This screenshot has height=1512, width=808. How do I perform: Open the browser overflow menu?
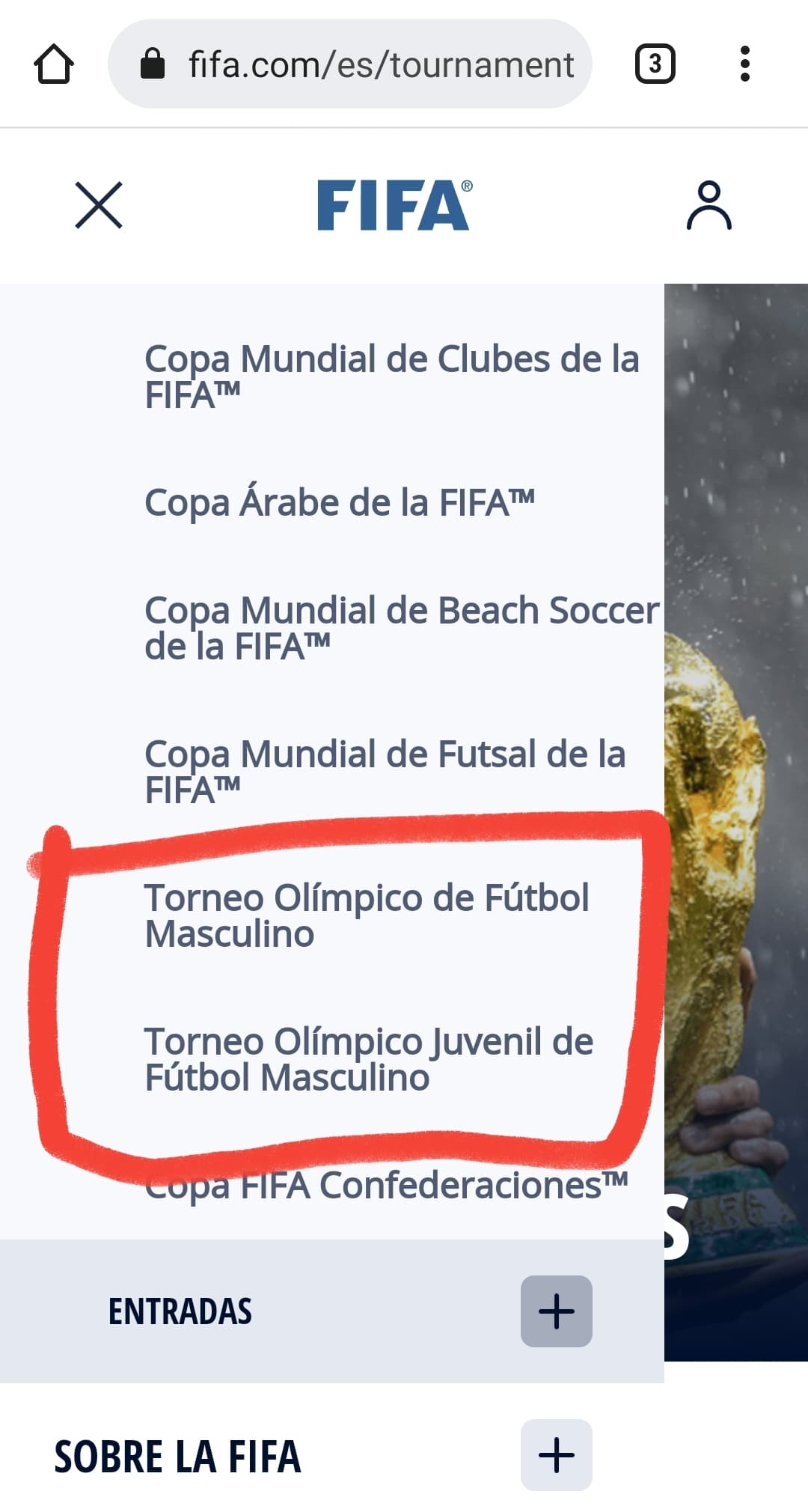(x=744, y=64)
